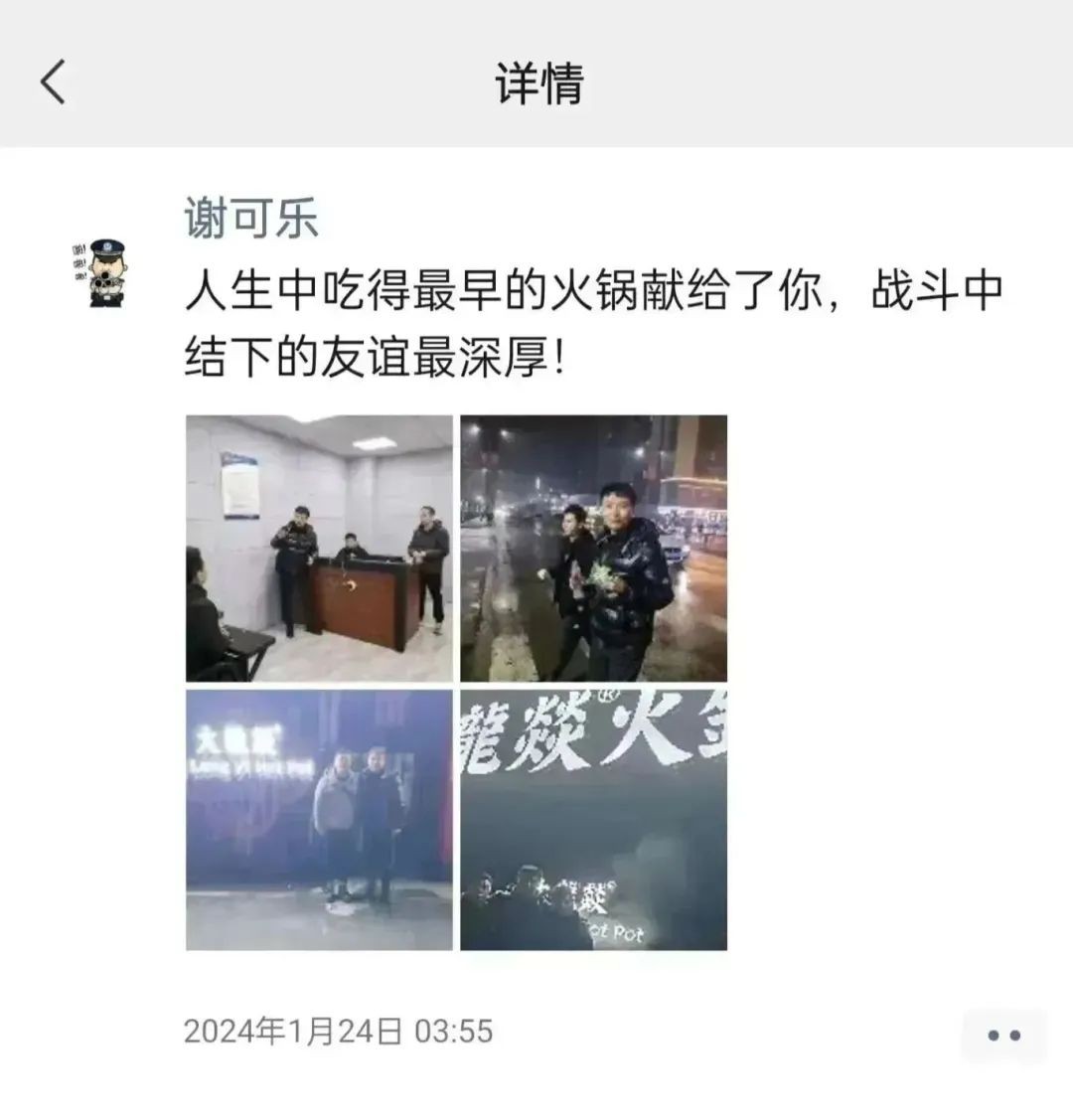Viewport: 1073px width, 1120px height.
Task: Open the photo of two men posing
Action: pyautogui.click(x=319, y=820)
